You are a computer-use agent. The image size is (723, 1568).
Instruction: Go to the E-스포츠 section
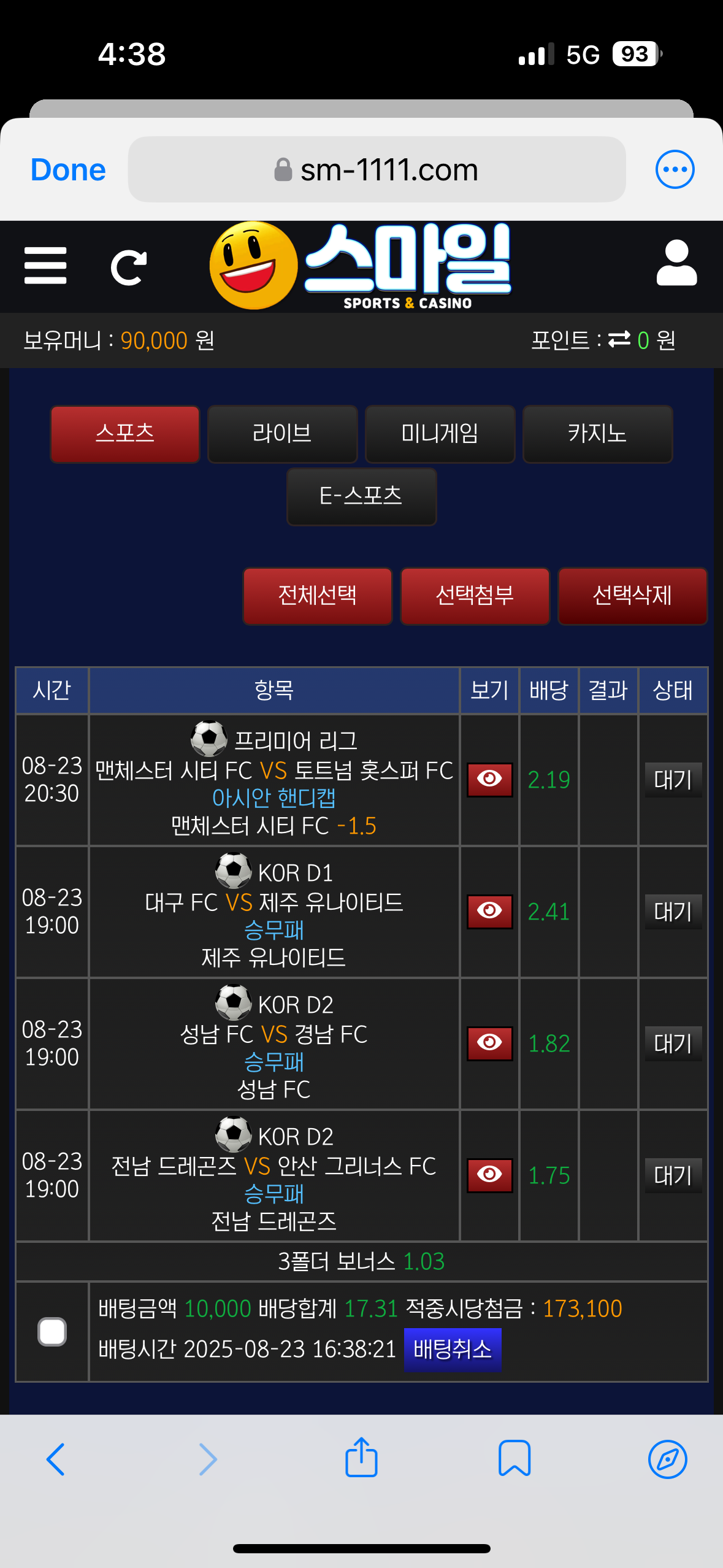pyautogui.click(x=361, y=496)
